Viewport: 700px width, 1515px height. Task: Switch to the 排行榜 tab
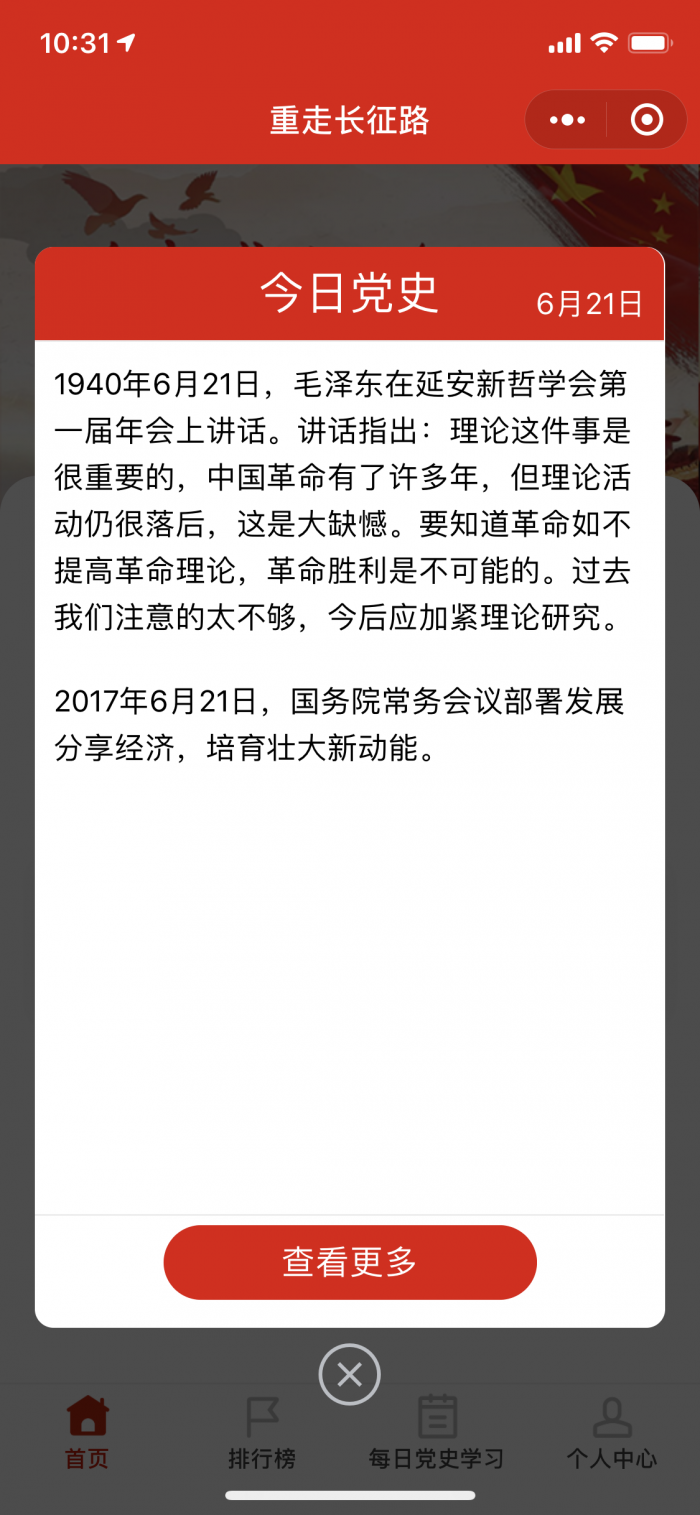[262, 1433]
